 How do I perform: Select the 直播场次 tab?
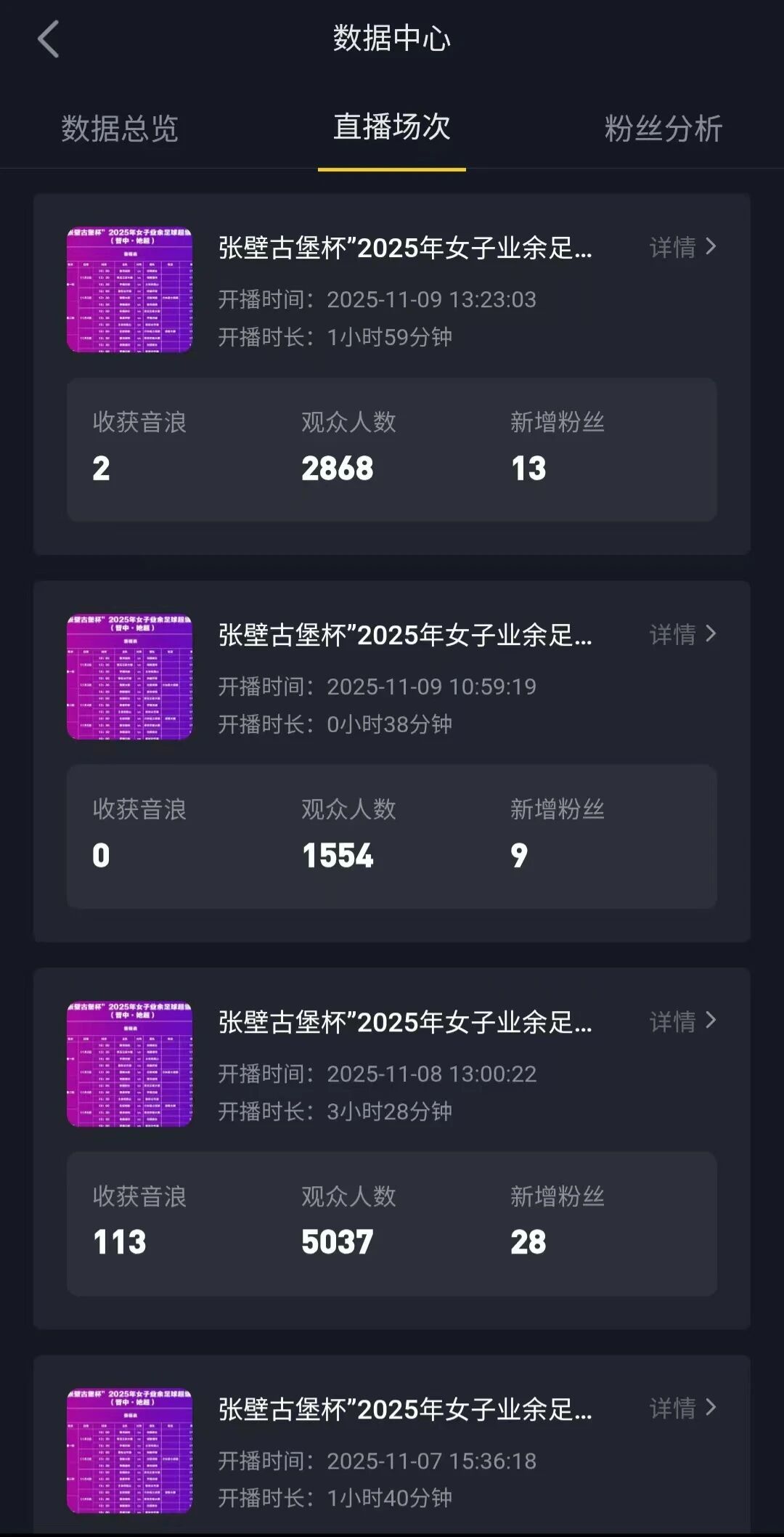391,127
